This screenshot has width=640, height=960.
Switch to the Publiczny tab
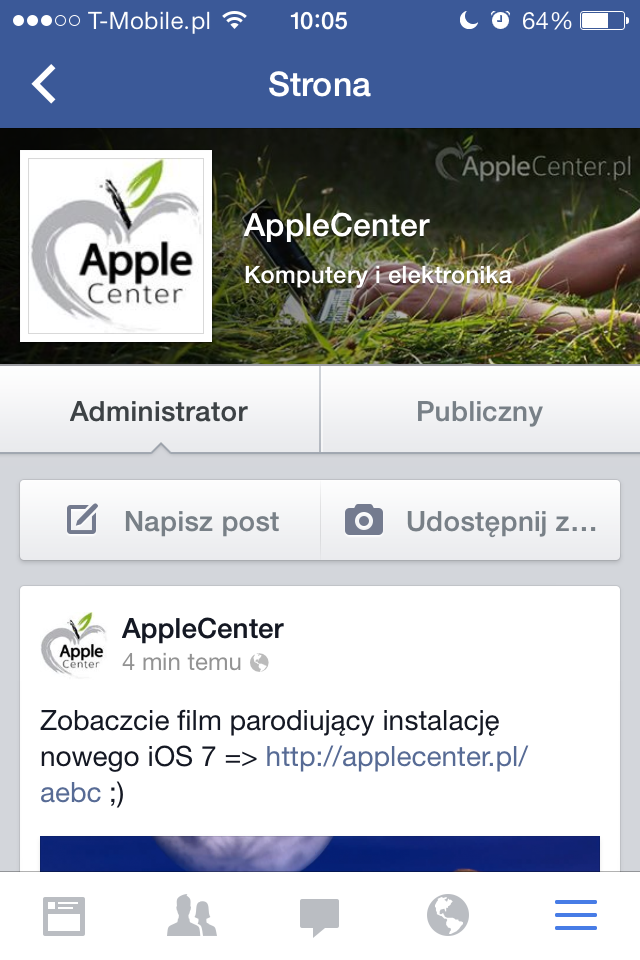point(479,411)
